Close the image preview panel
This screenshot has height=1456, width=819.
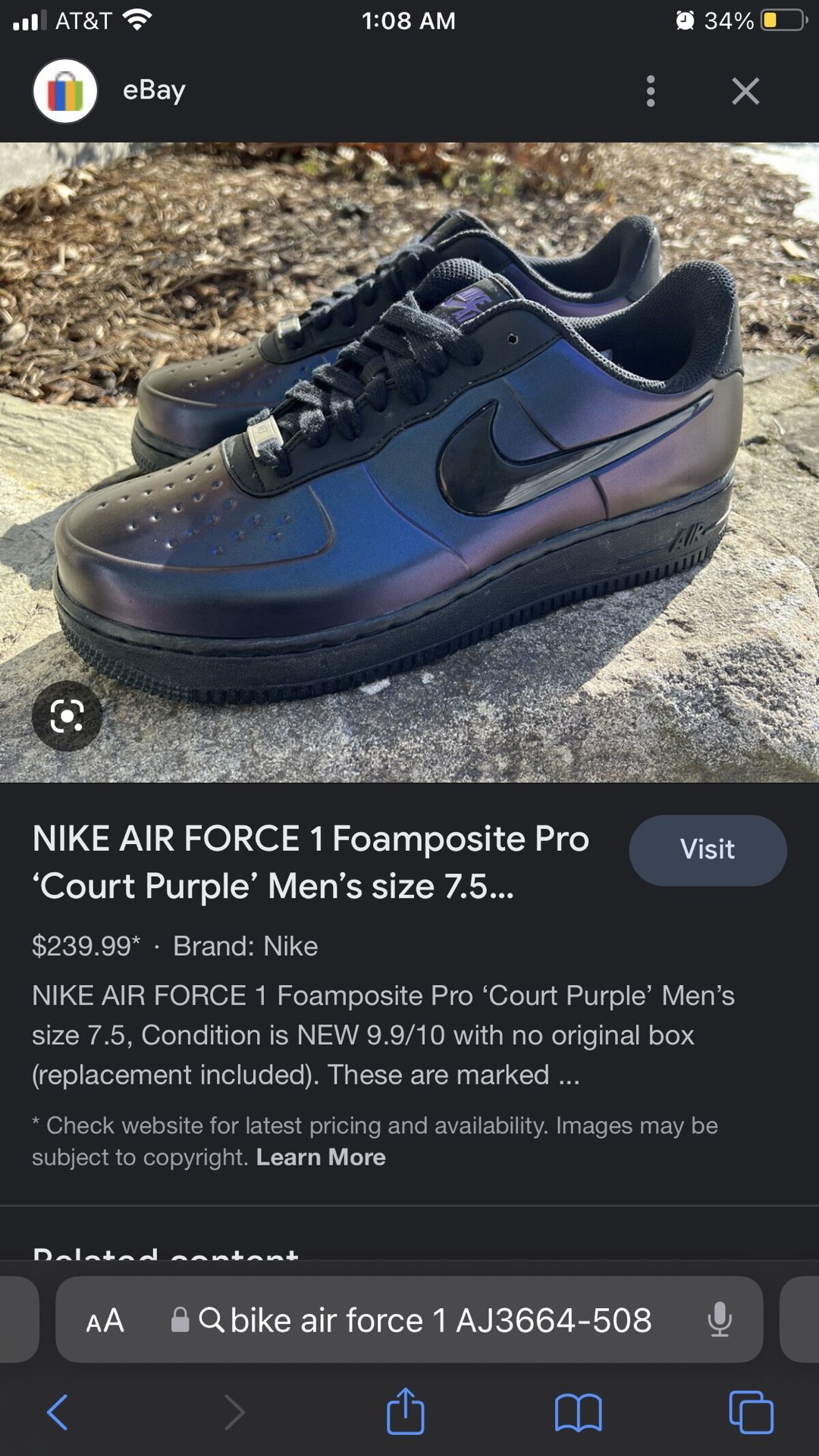745,91
